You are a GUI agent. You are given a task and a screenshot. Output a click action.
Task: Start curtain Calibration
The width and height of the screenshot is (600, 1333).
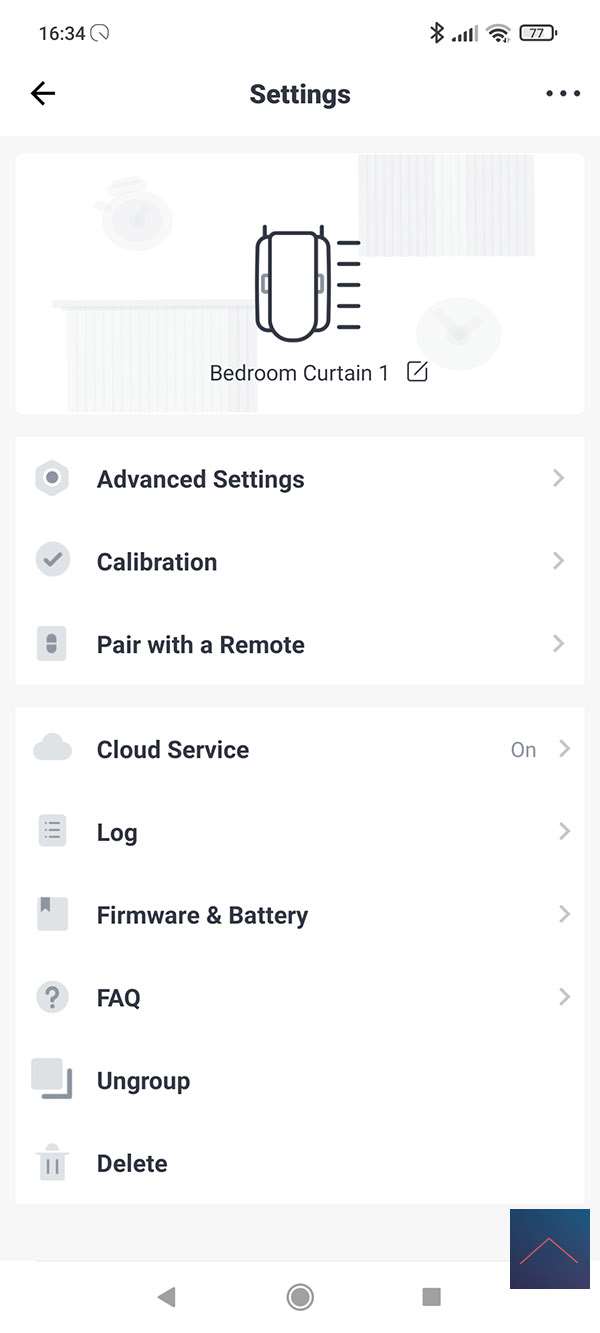click(x=300, y=562)
